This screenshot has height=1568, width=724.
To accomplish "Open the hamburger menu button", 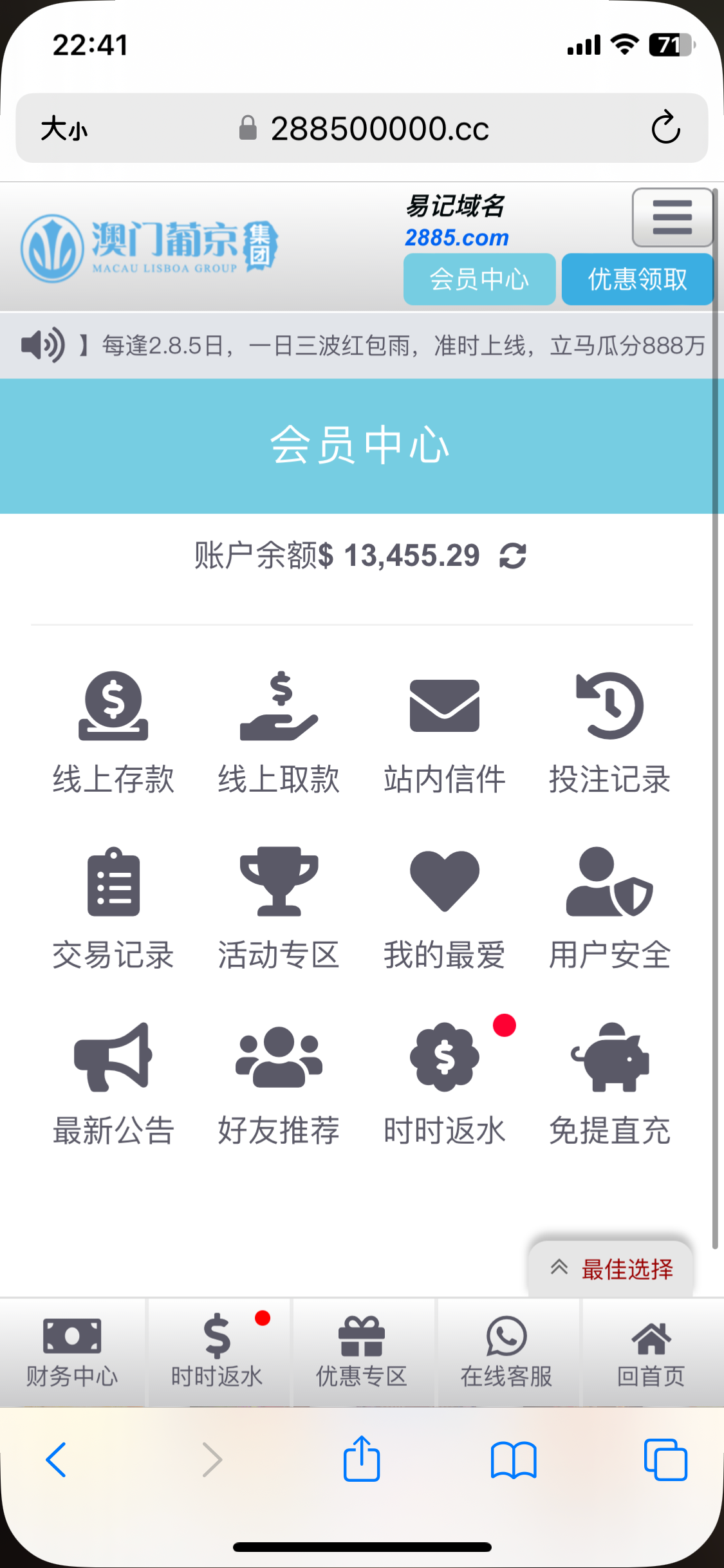I will [673, 218].
